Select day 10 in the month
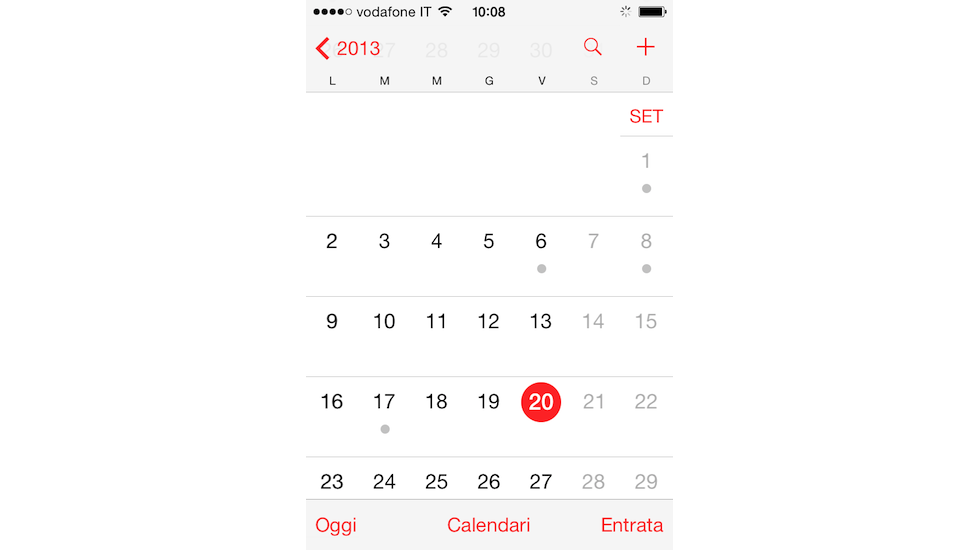Screen dimensions: 980x550 coord(384,322)
